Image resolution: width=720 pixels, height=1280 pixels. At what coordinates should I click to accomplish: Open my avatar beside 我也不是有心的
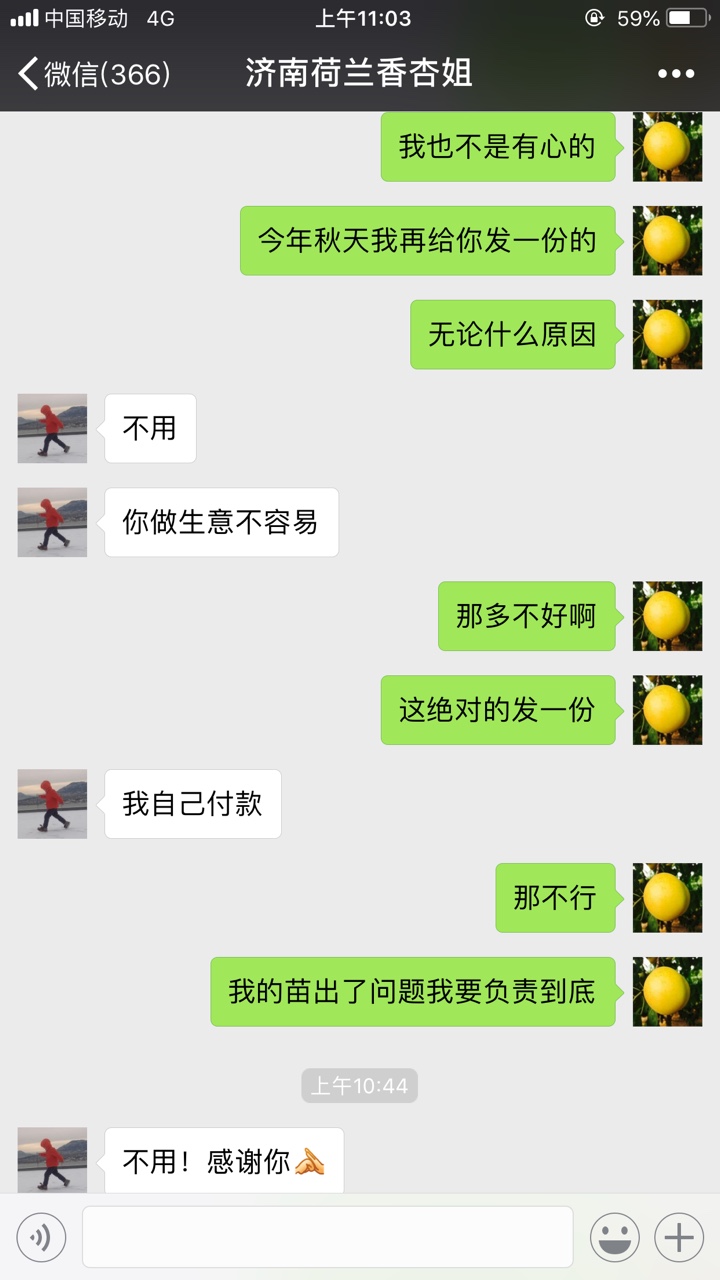pos(667,147)
